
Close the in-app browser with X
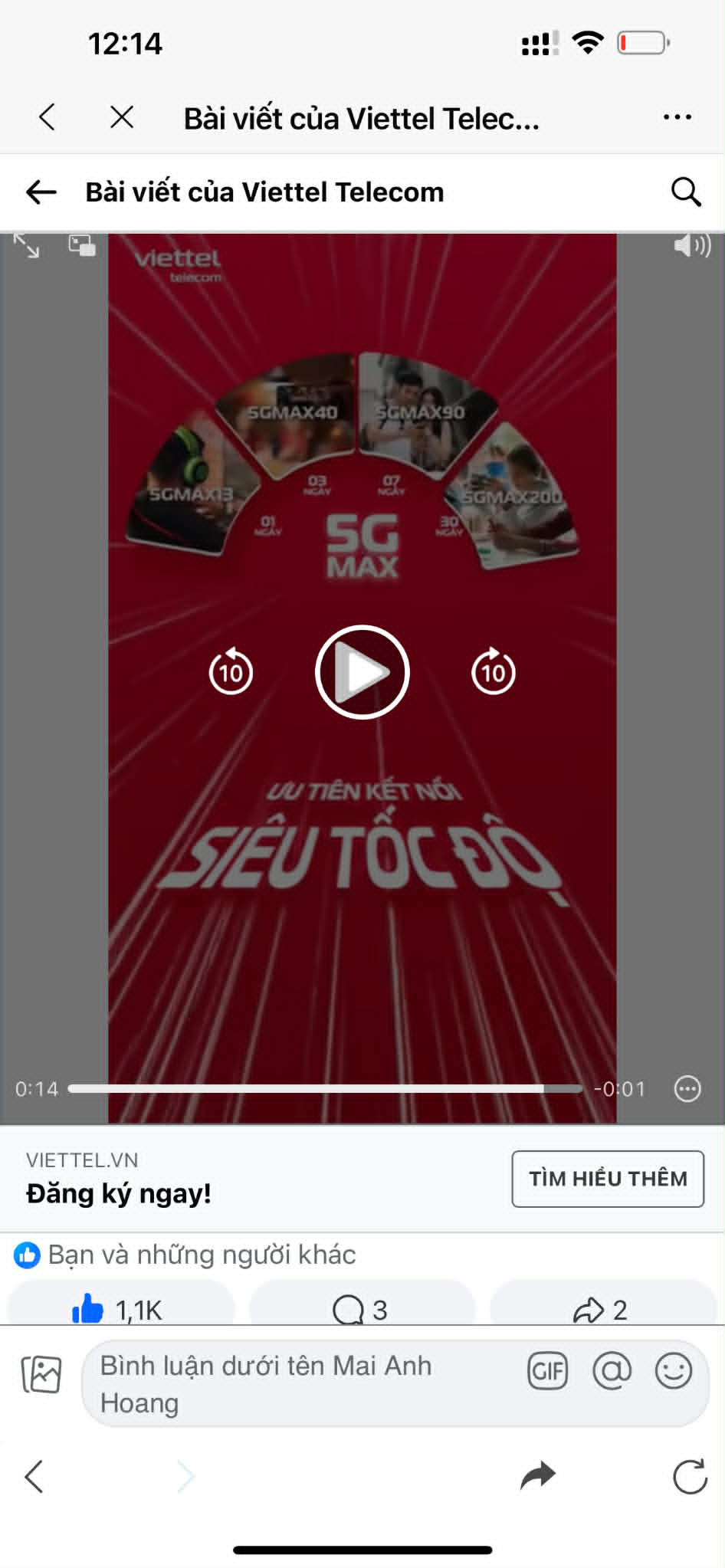coord(122,117)
